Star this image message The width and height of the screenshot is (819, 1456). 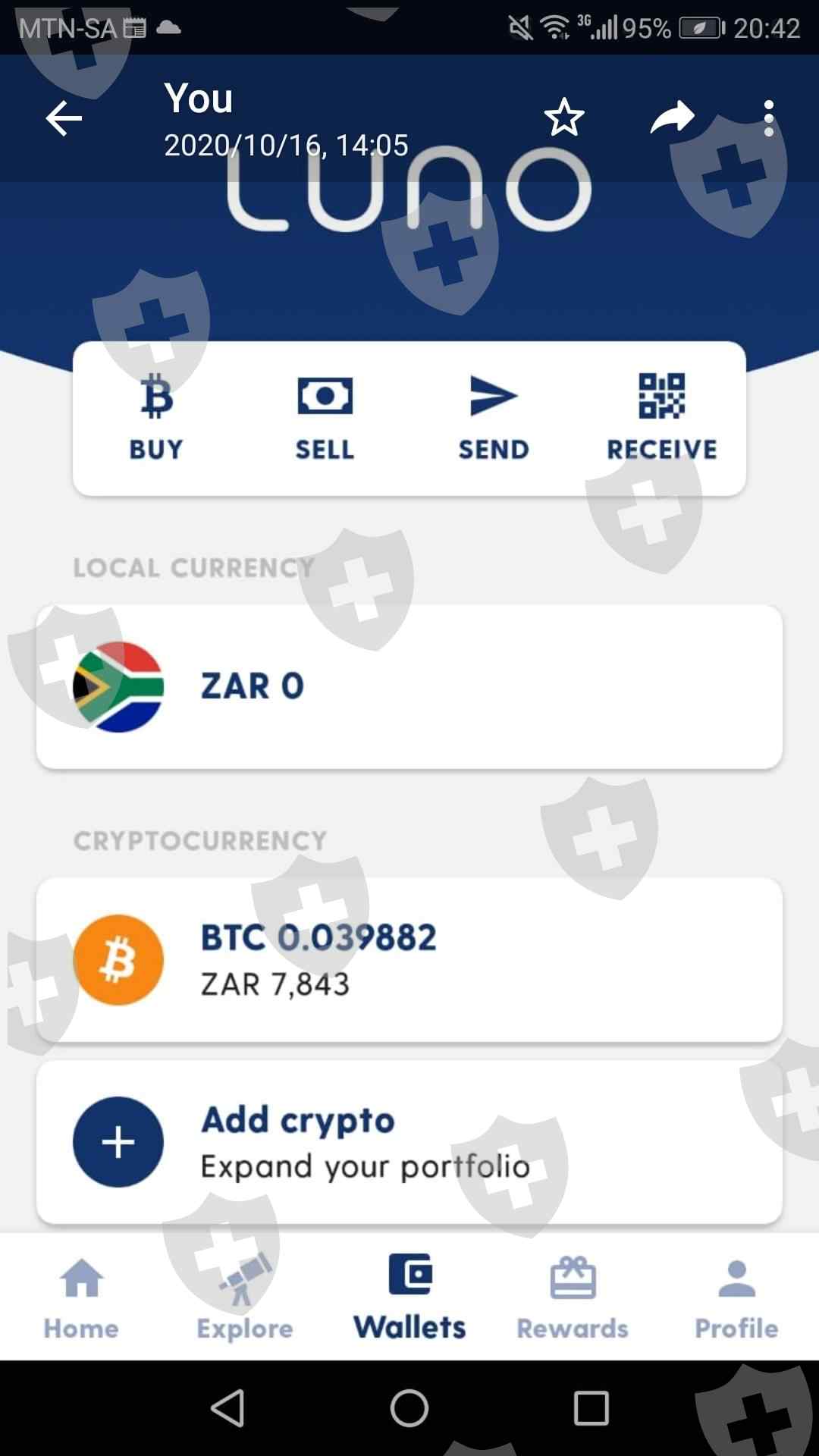(x=564, y=118)
